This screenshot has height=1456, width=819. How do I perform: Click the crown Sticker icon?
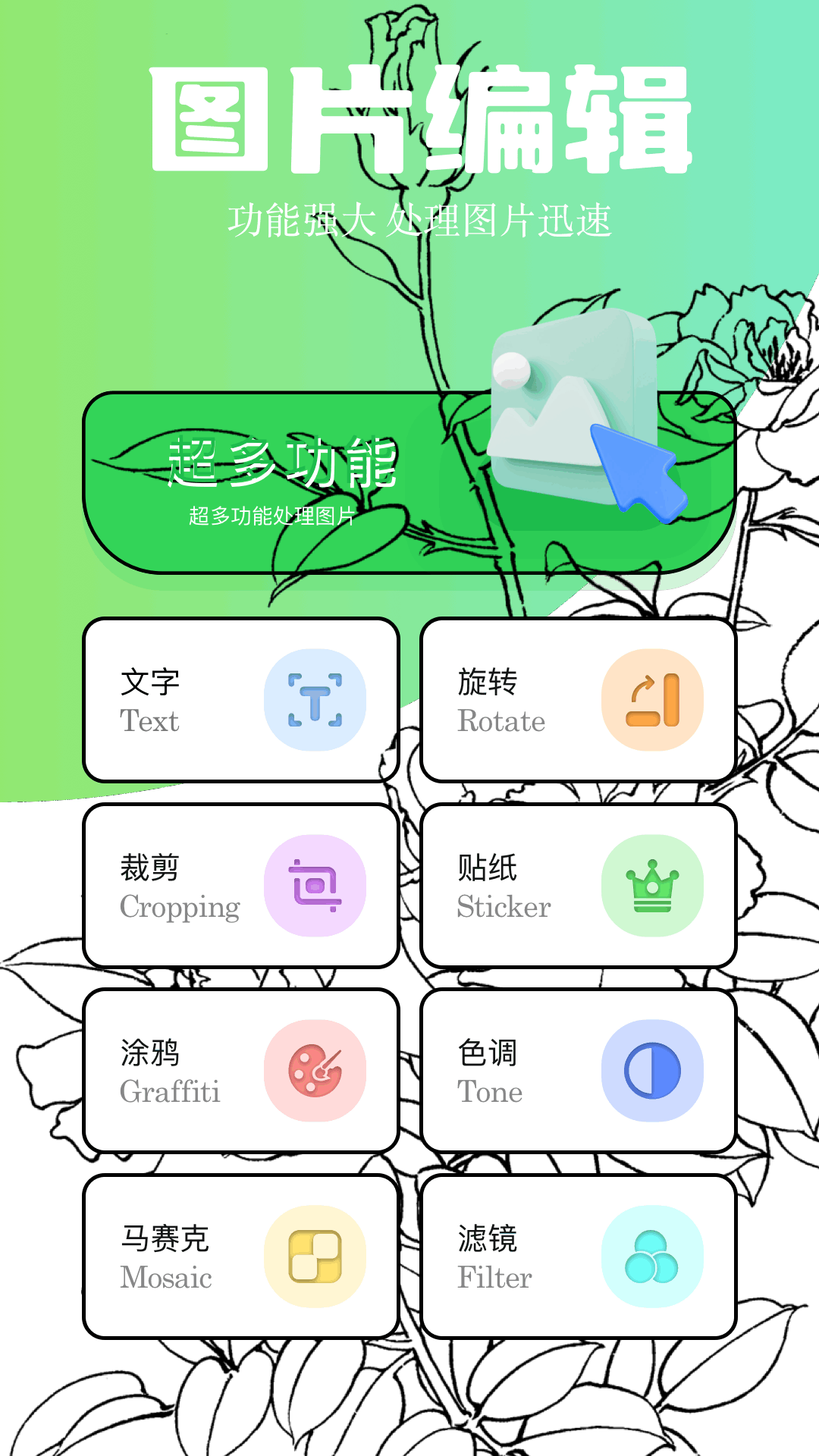point(654,885)
